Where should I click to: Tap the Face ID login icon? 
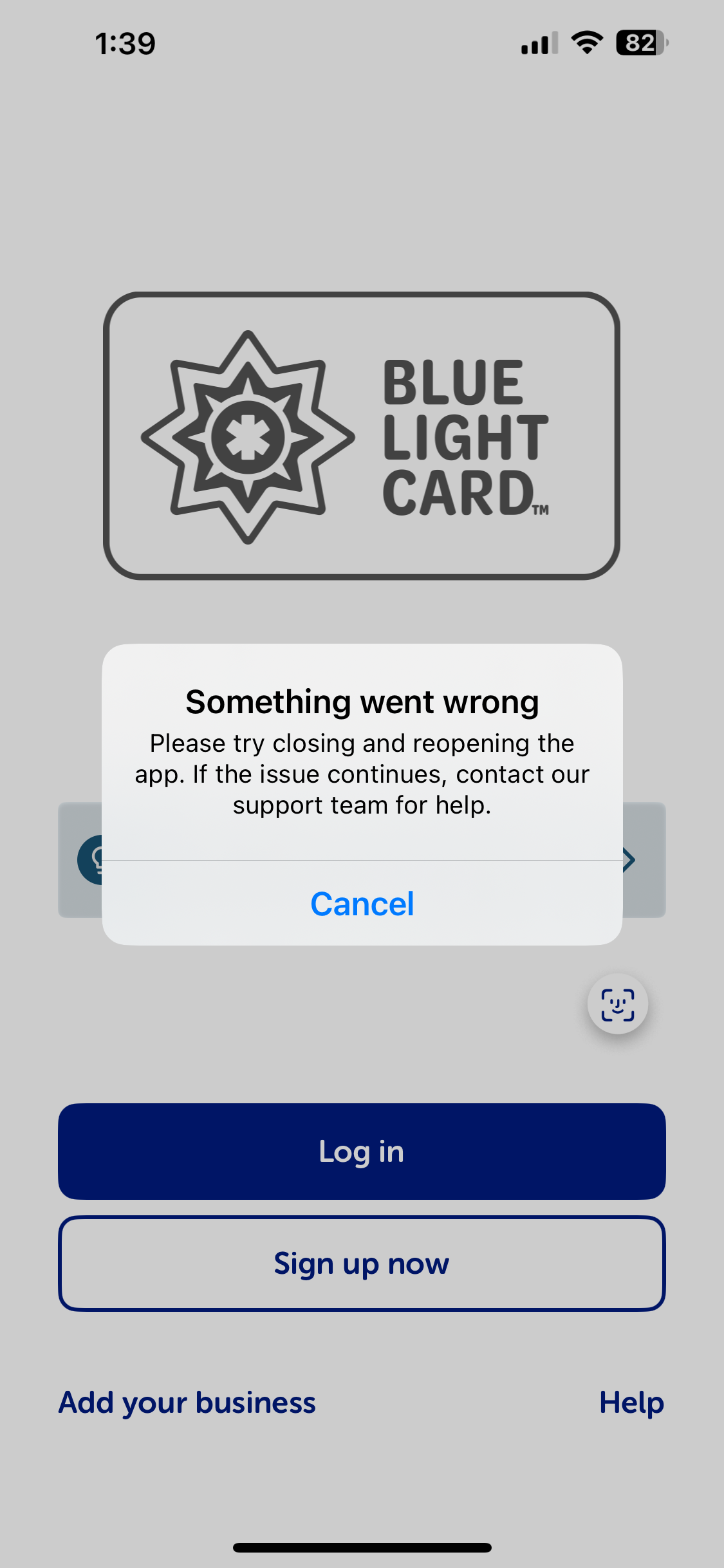click(617, 1004)
